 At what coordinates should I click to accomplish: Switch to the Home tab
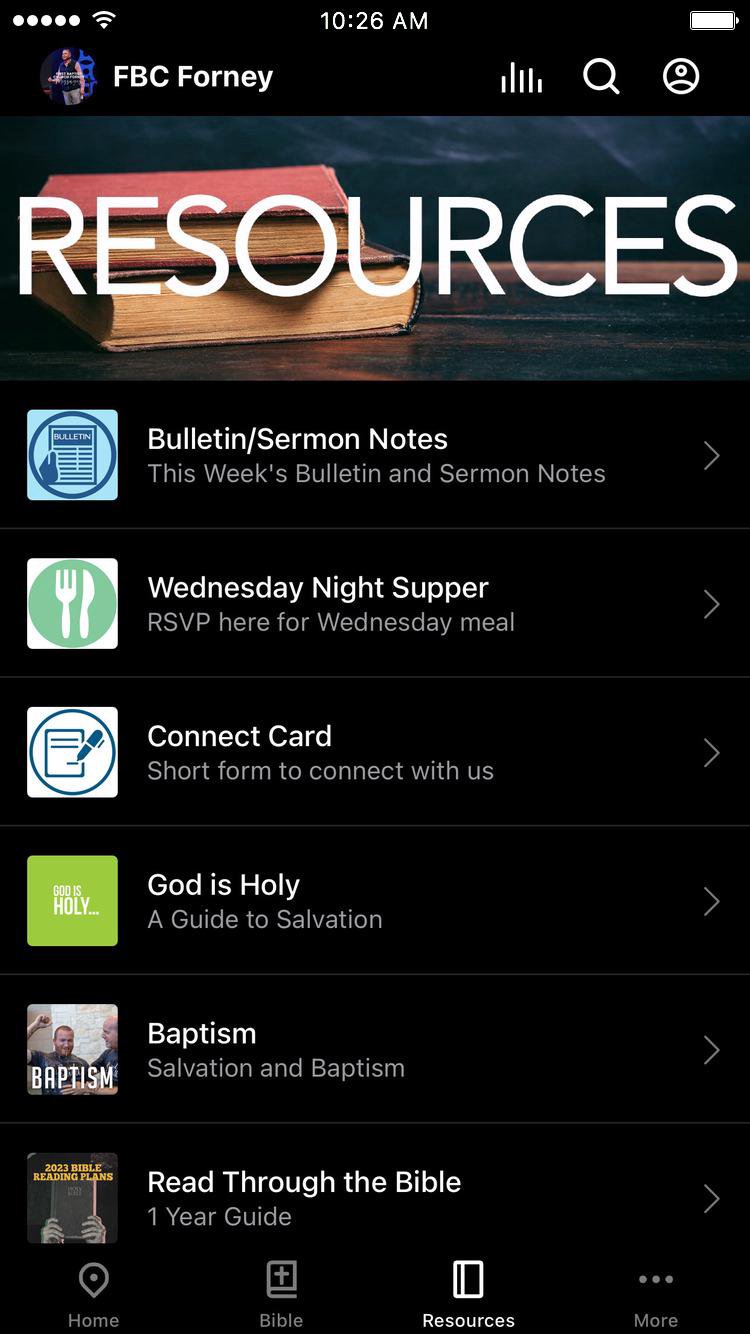(x=93, y=1294)
